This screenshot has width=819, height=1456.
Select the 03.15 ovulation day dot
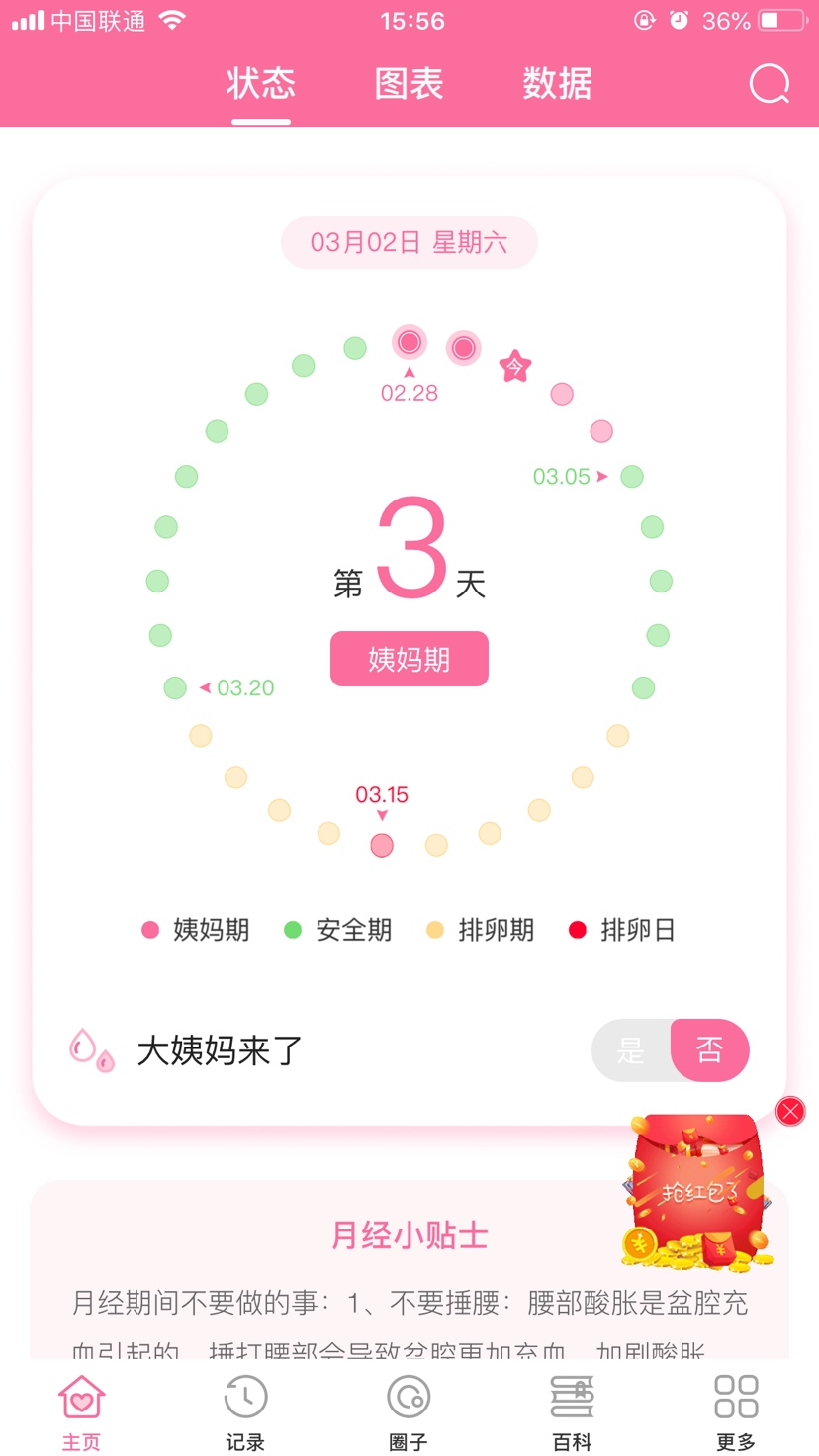coord(382,845)
